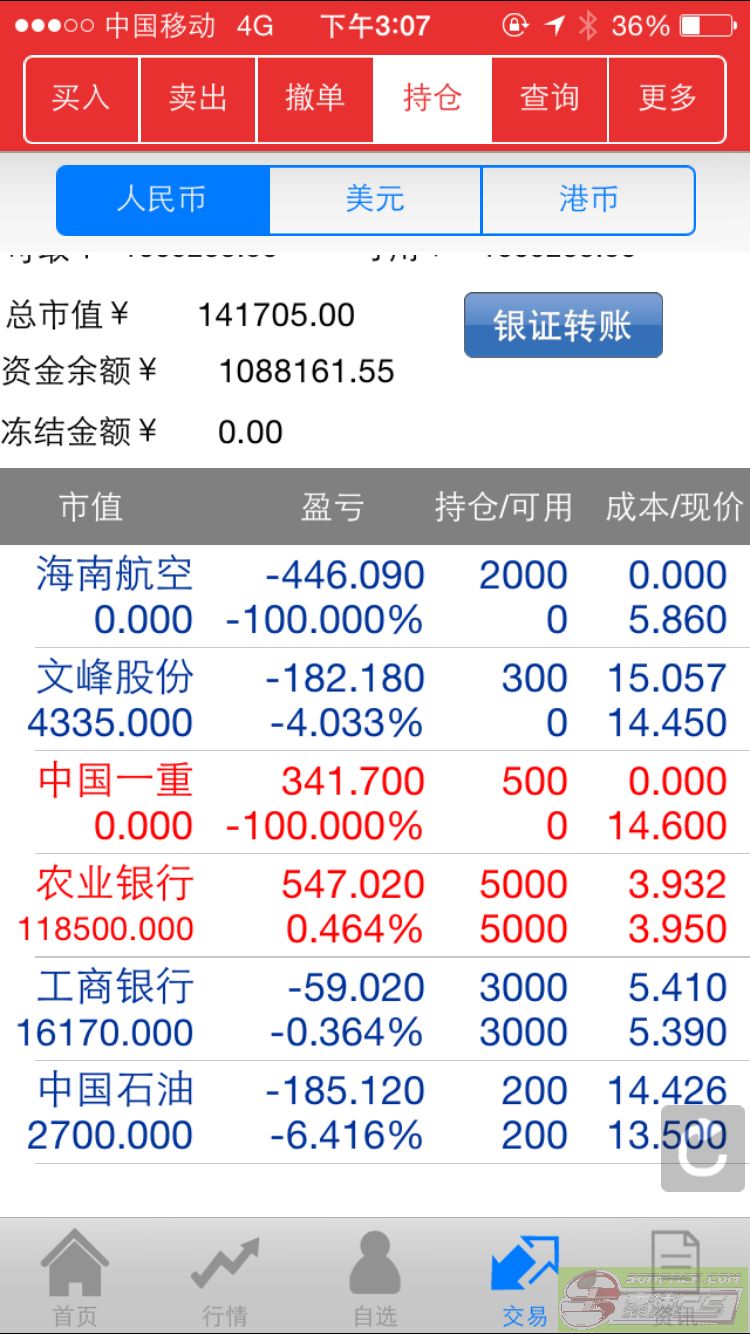Open the 工商银行 holding row
Image resolution: width=750 pixels, height=1334 pixels.
[x=375, y=1009]
